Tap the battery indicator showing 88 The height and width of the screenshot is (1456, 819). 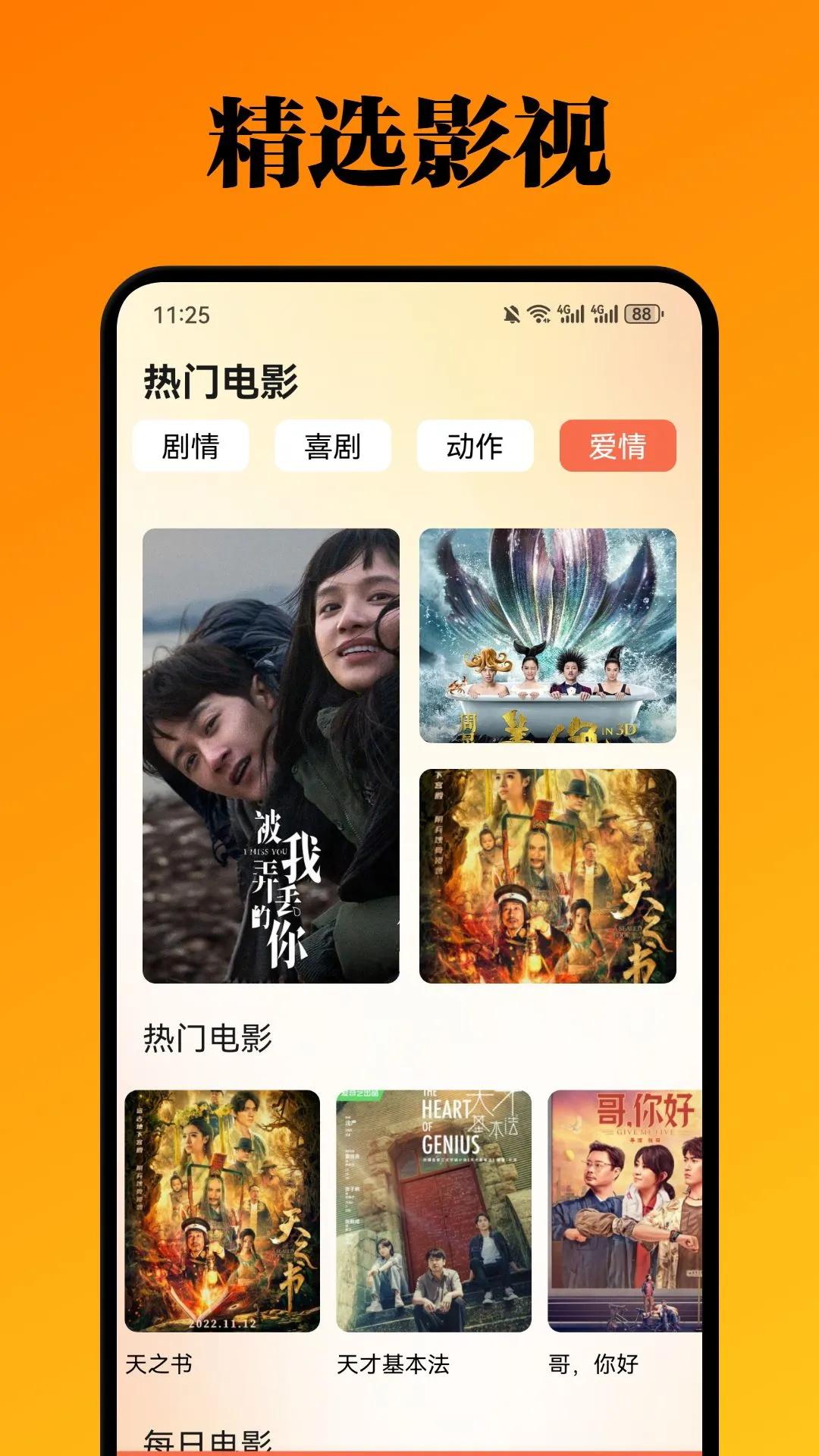(642, 314)
